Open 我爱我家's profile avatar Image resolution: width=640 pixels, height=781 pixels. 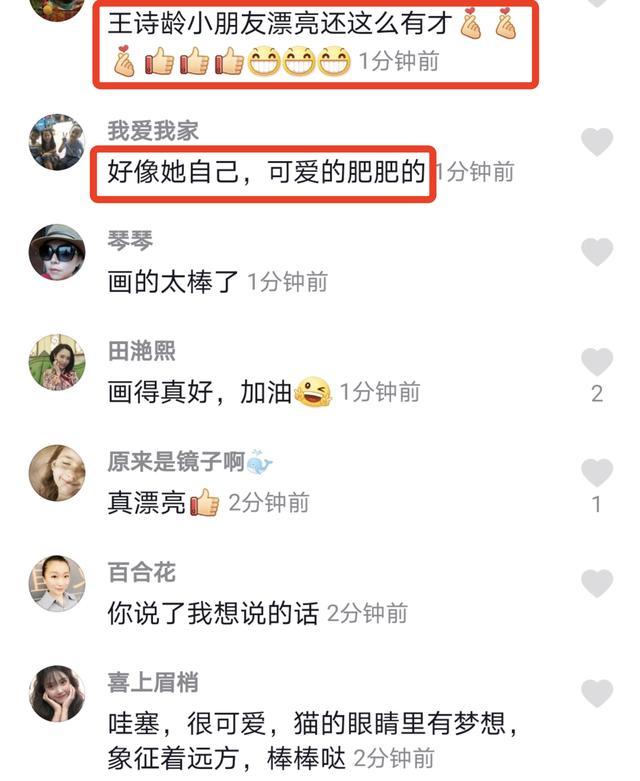(57, 142)
